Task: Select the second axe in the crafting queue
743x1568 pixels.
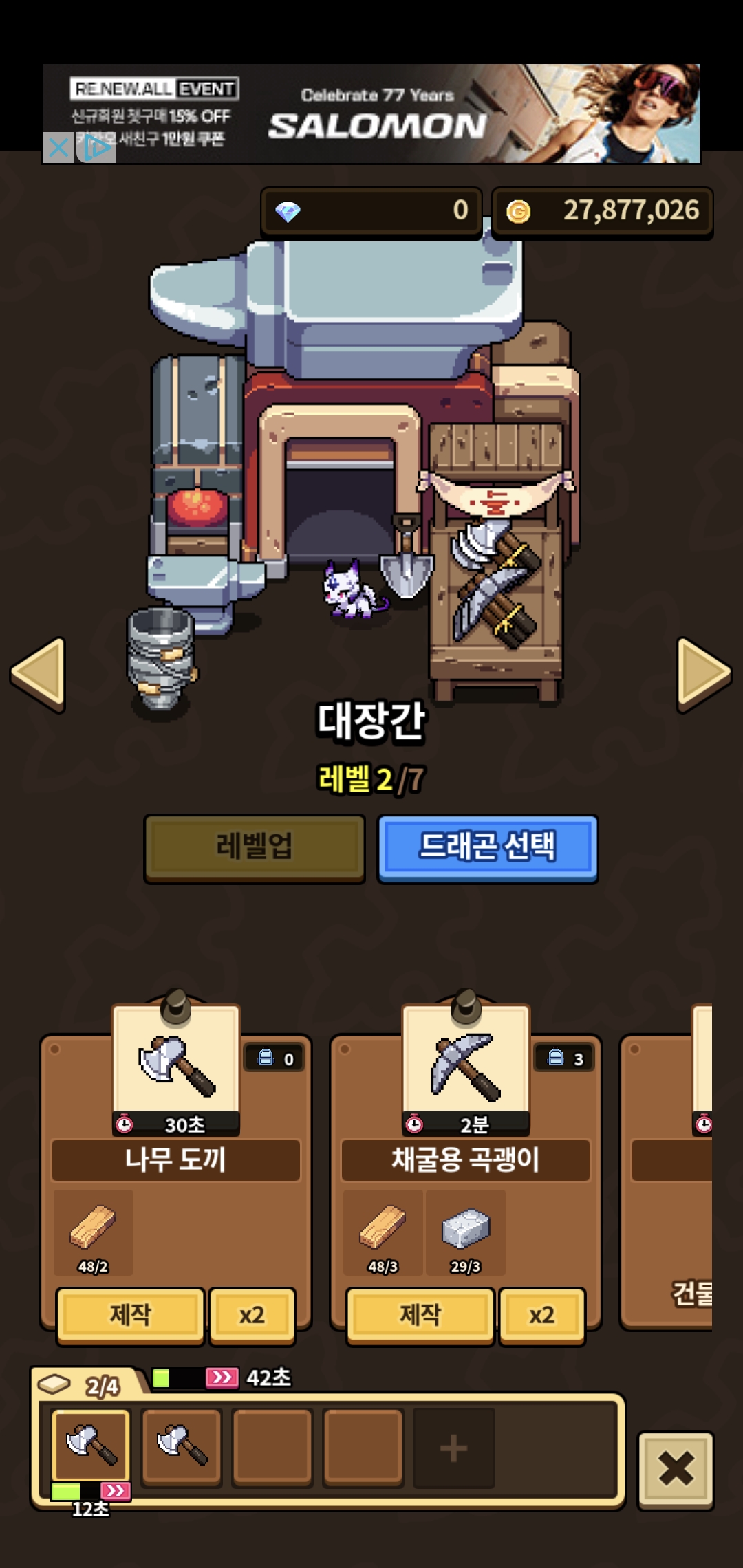Action: click(182, 1444)
